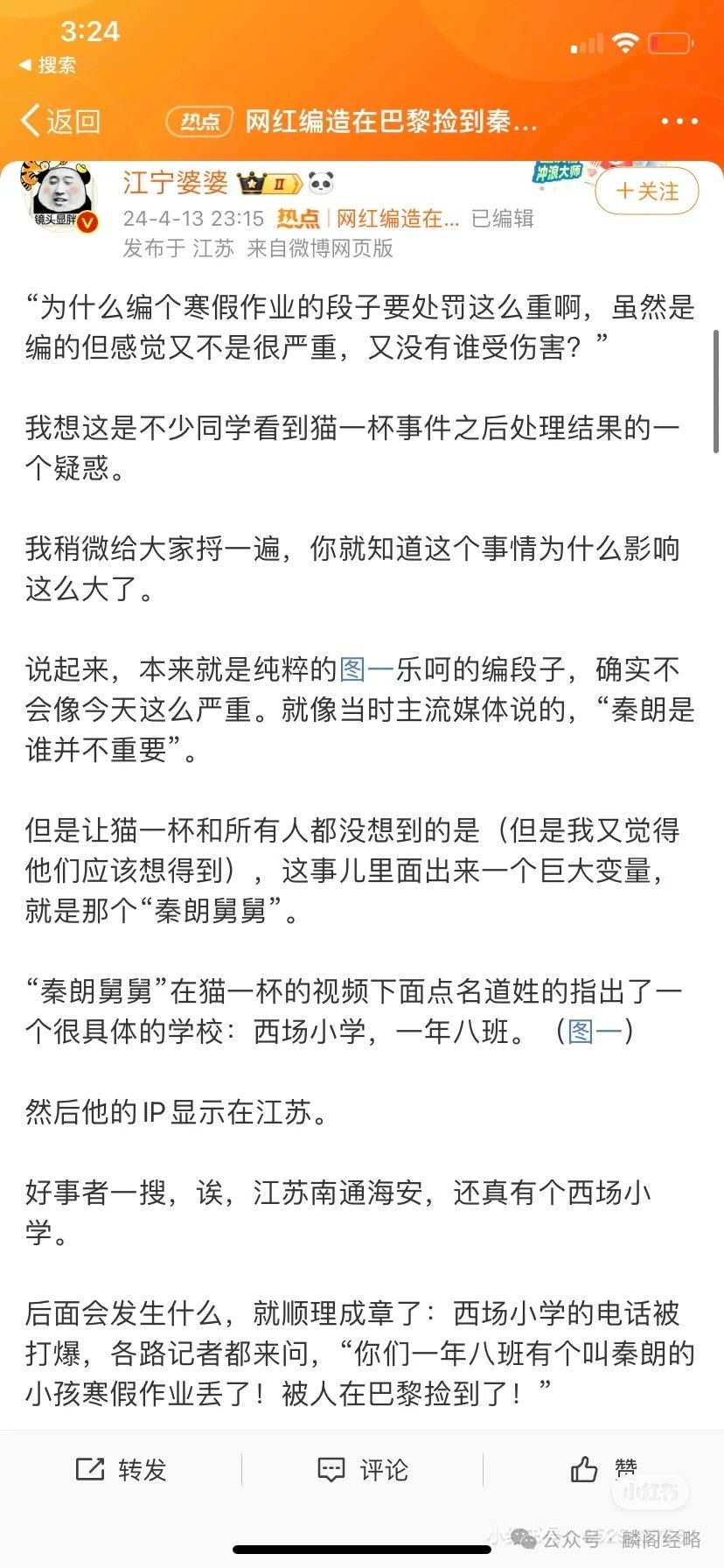Screen dimensions: 724x1568
Task: Open 评论 to comment on the post
Action: pos(362,1469)
